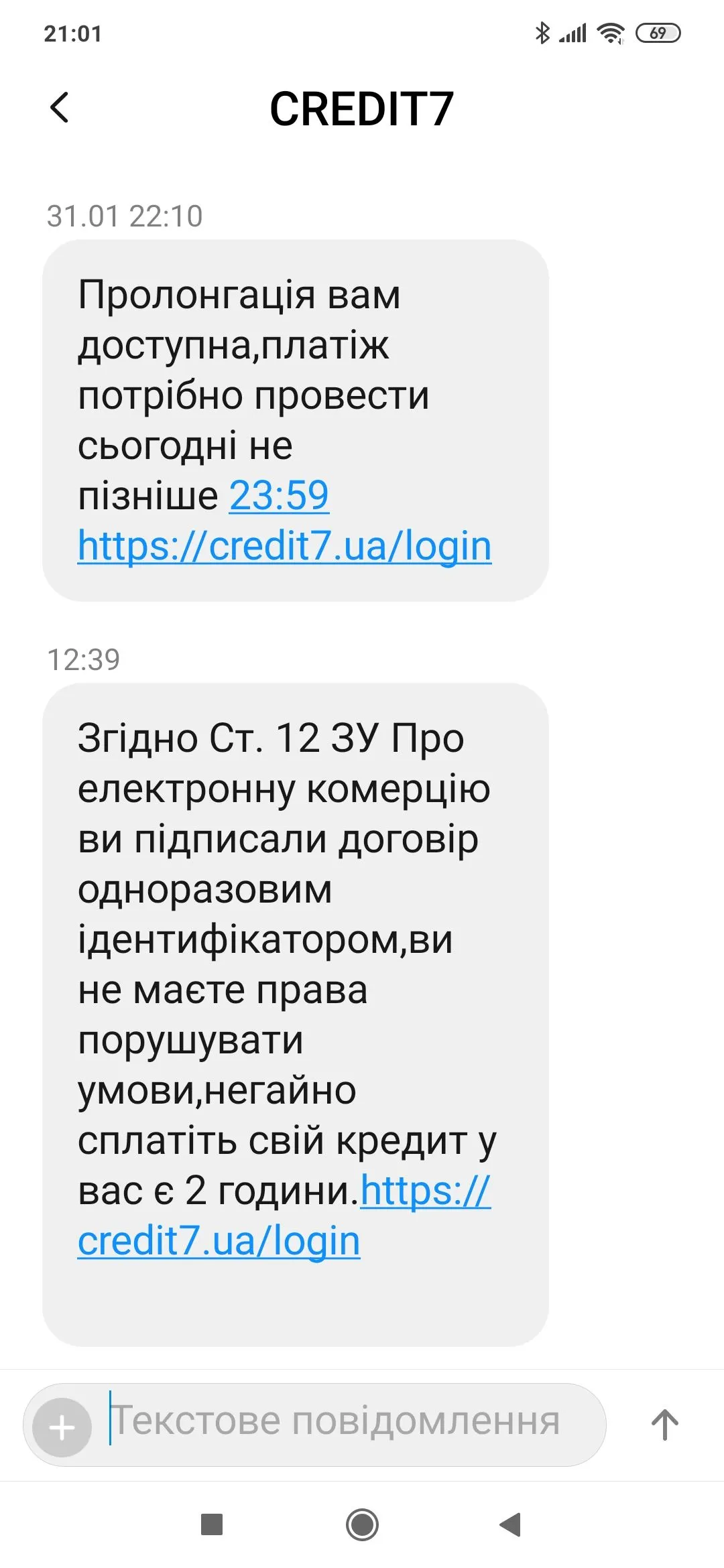
Task: Open recent apps with the square button
Action: (212, 1525)
